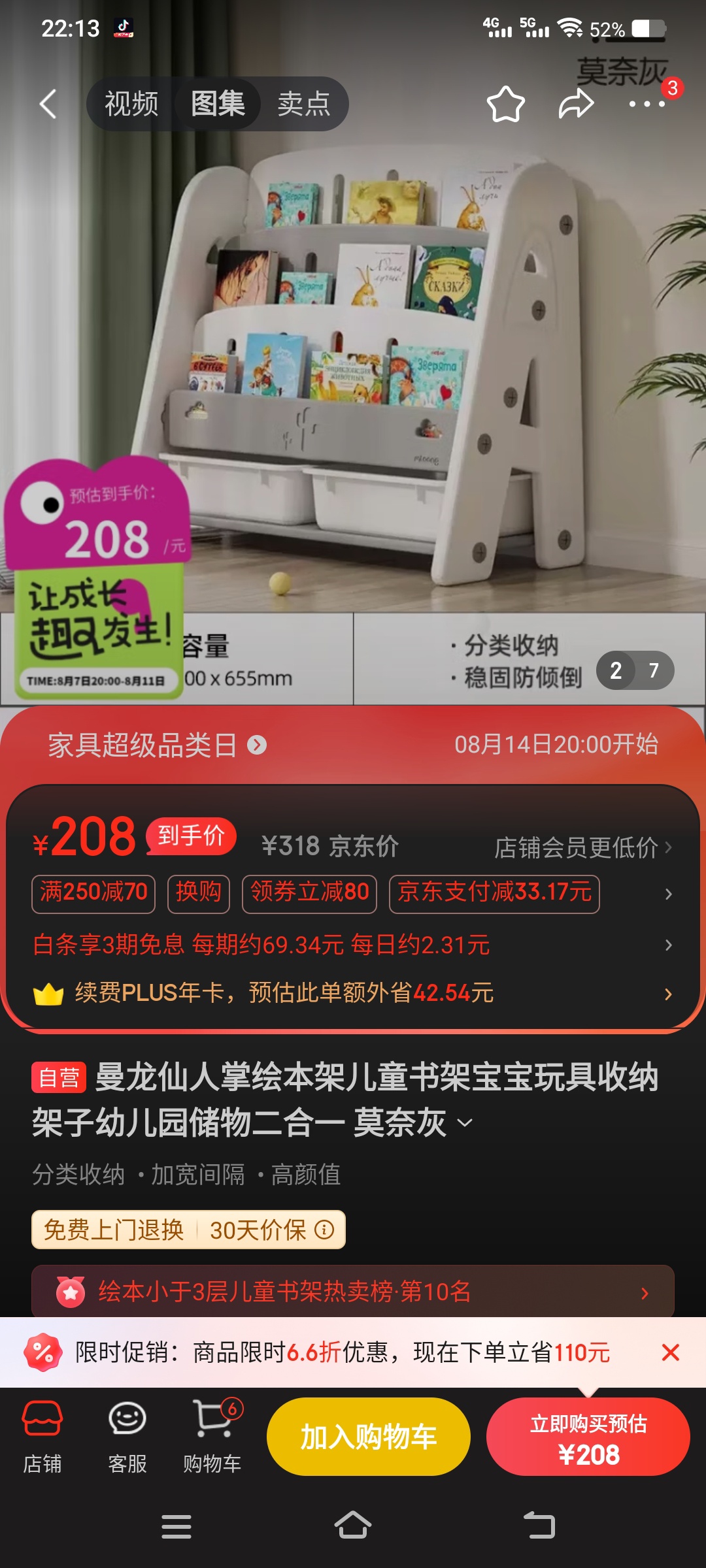Dismiss the 限时促销 banner
The image size is (706, 1568).
[670, 1352]
